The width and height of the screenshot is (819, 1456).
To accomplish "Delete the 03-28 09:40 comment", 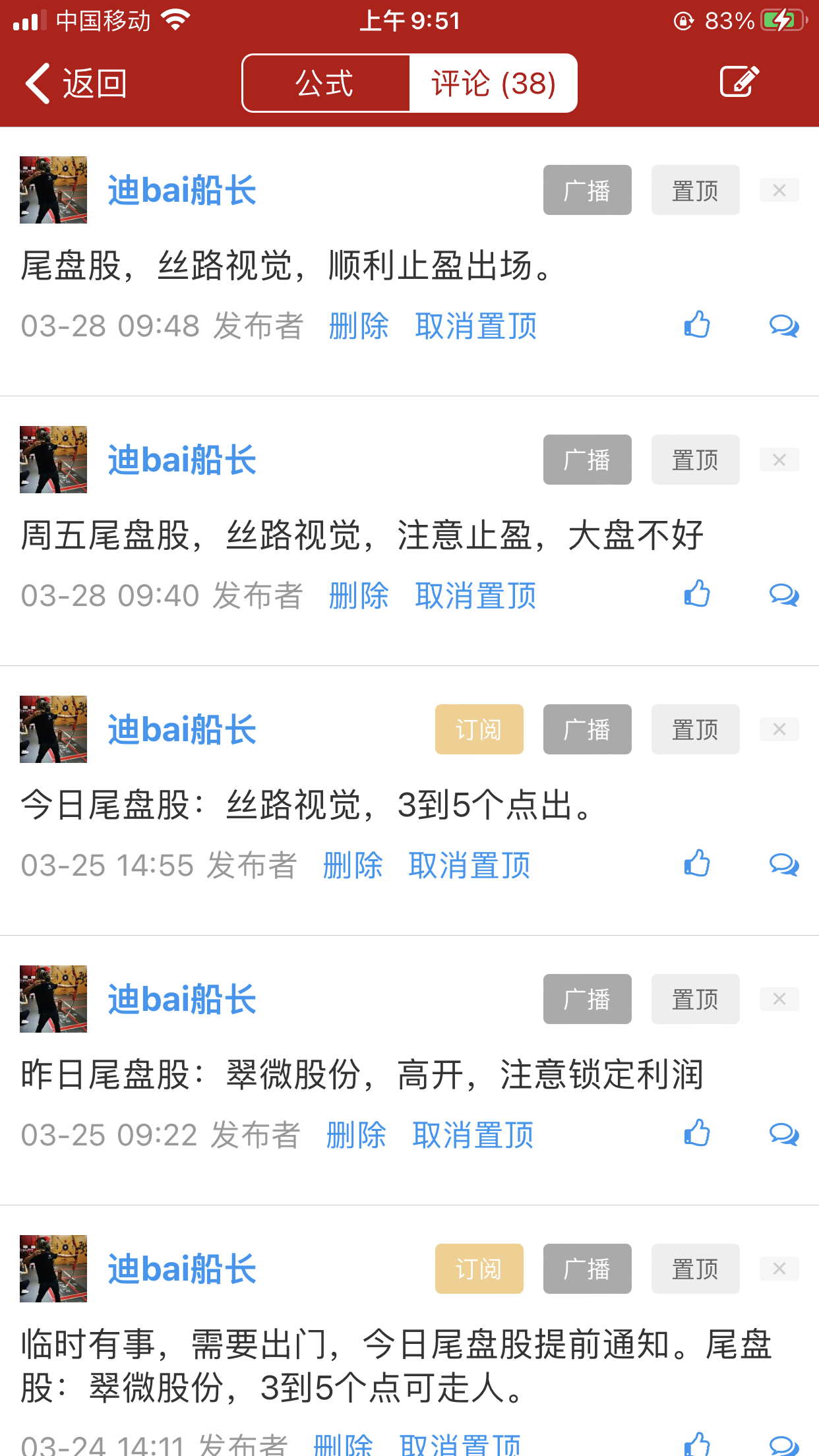I will 359,595.
